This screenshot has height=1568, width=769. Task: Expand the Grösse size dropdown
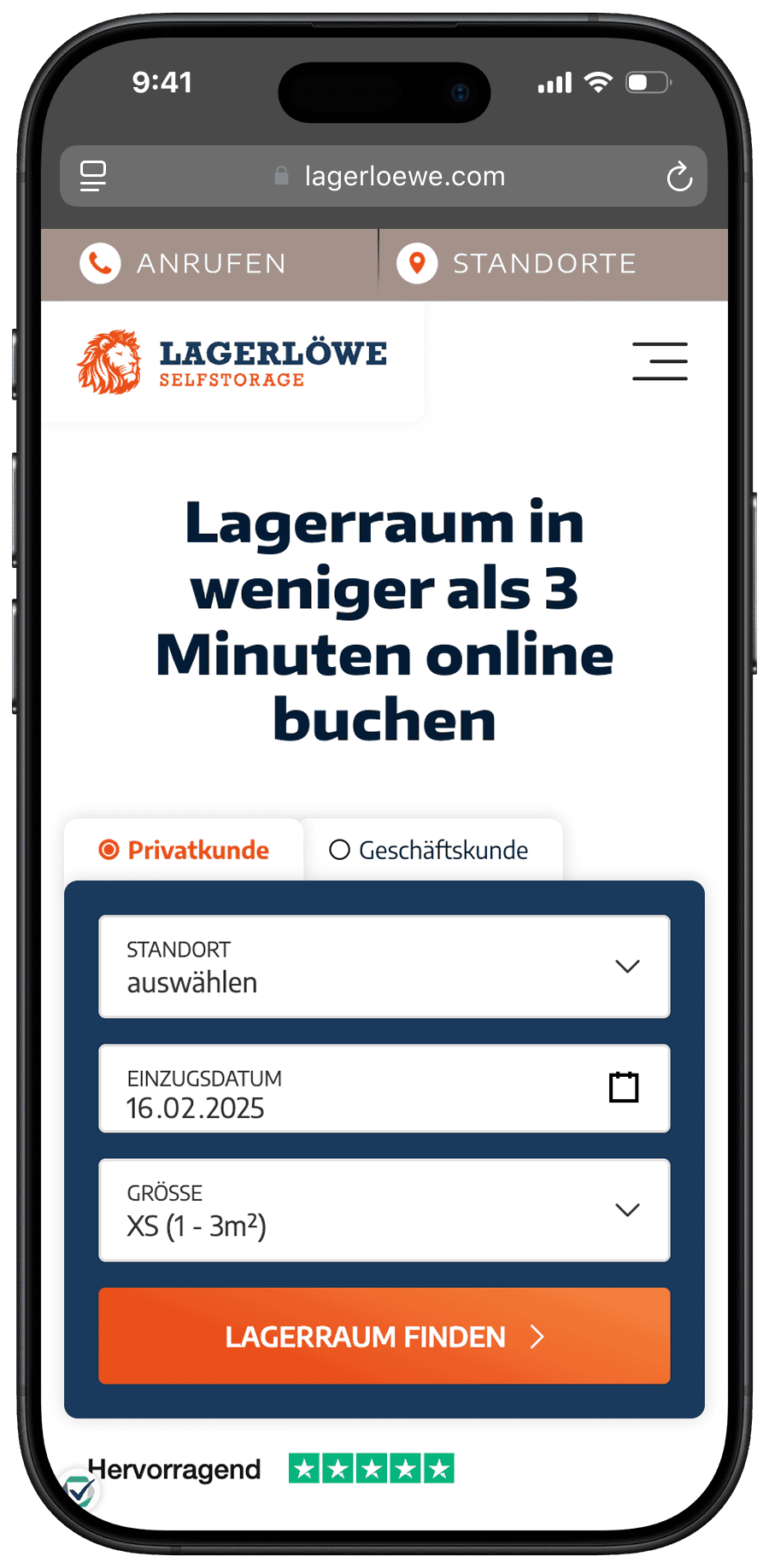click(384, 1210)
